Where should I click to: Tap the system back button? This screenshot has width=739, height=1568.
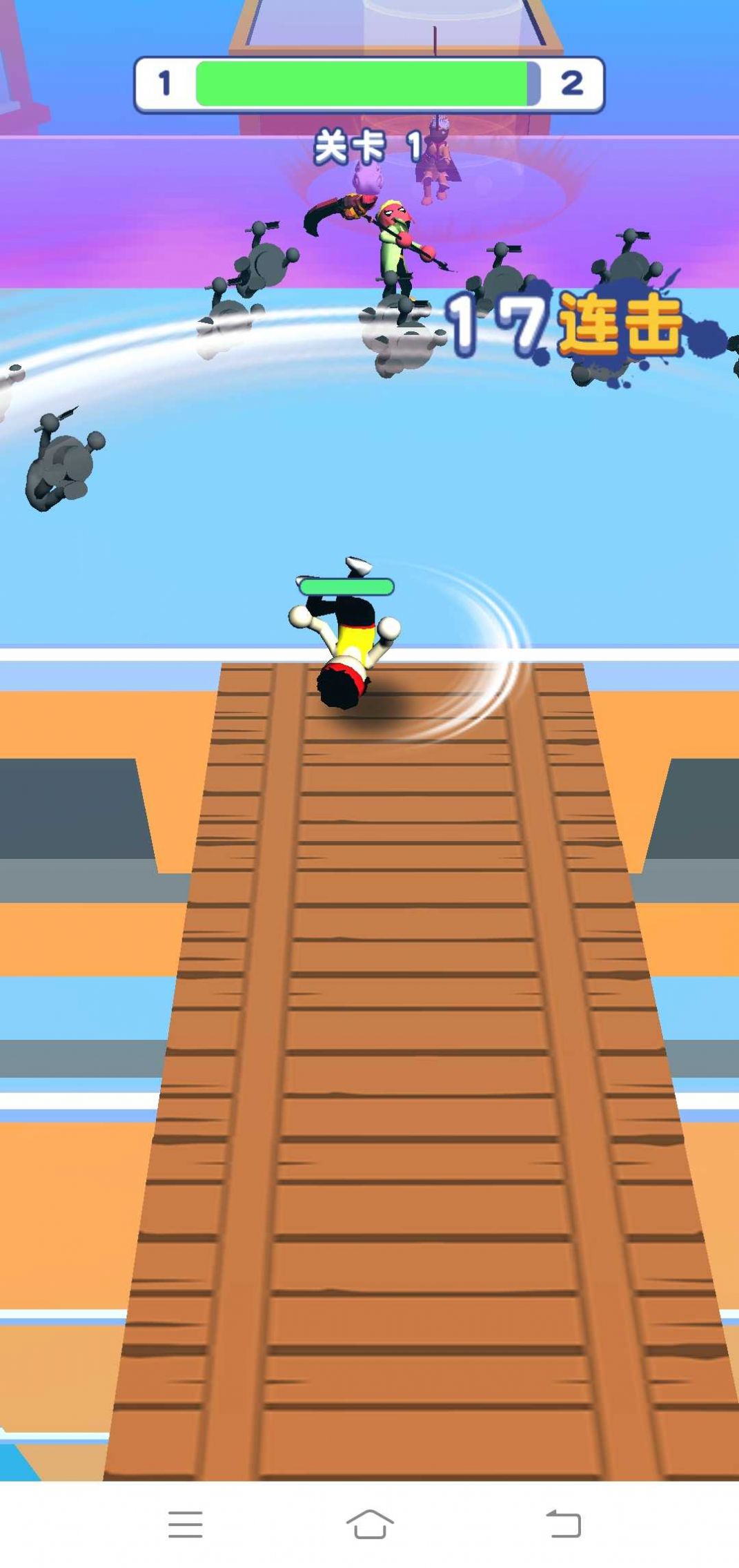tap(563, 1524)
